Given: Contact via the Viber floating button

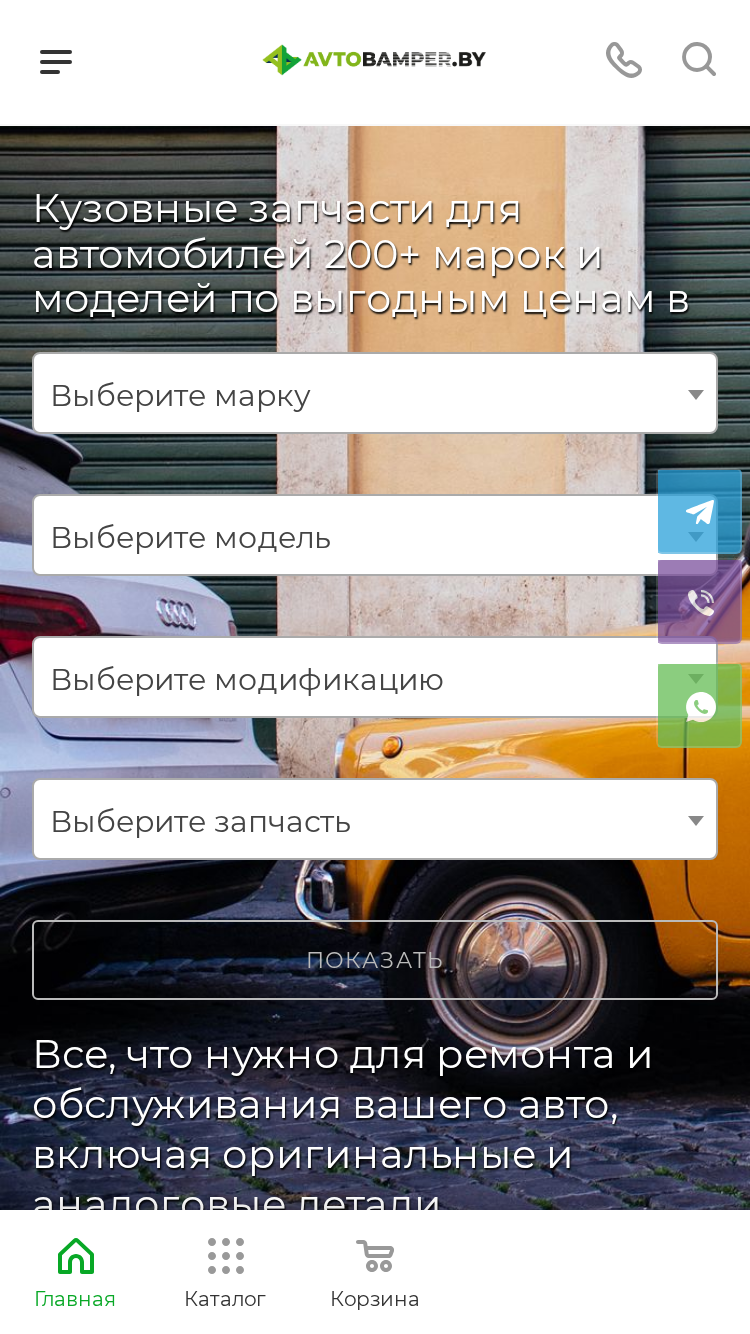Looking at the screenshot, I should coord(700,602).
